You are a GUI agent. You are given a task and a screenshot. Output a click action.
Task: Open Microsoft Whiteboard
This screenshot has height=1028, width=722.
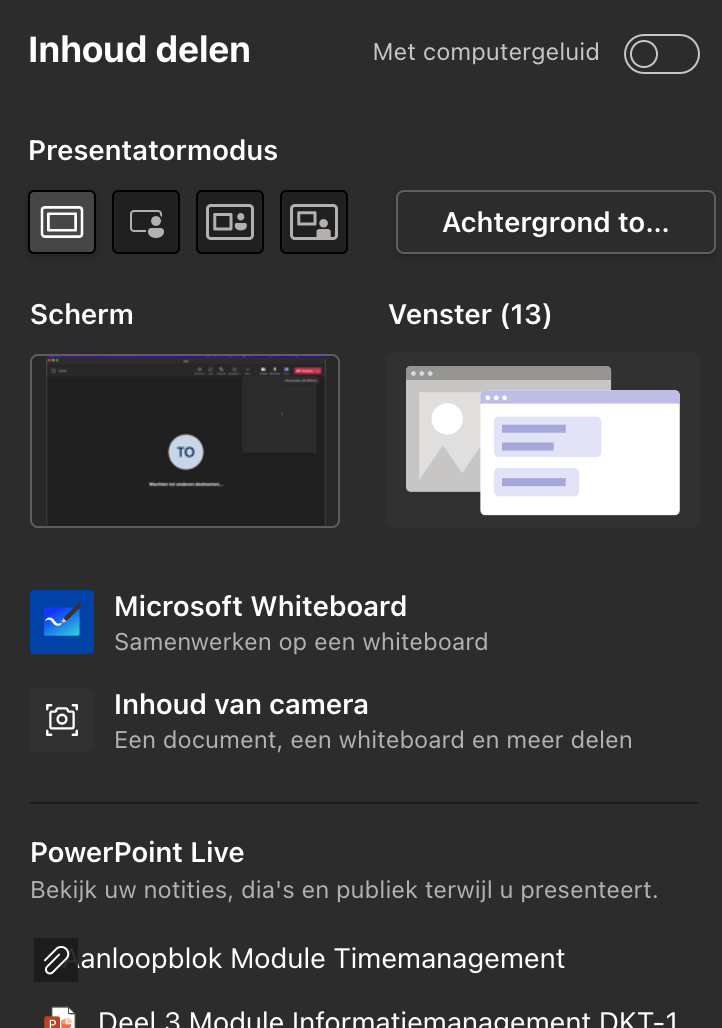click(x=260, y=621)
